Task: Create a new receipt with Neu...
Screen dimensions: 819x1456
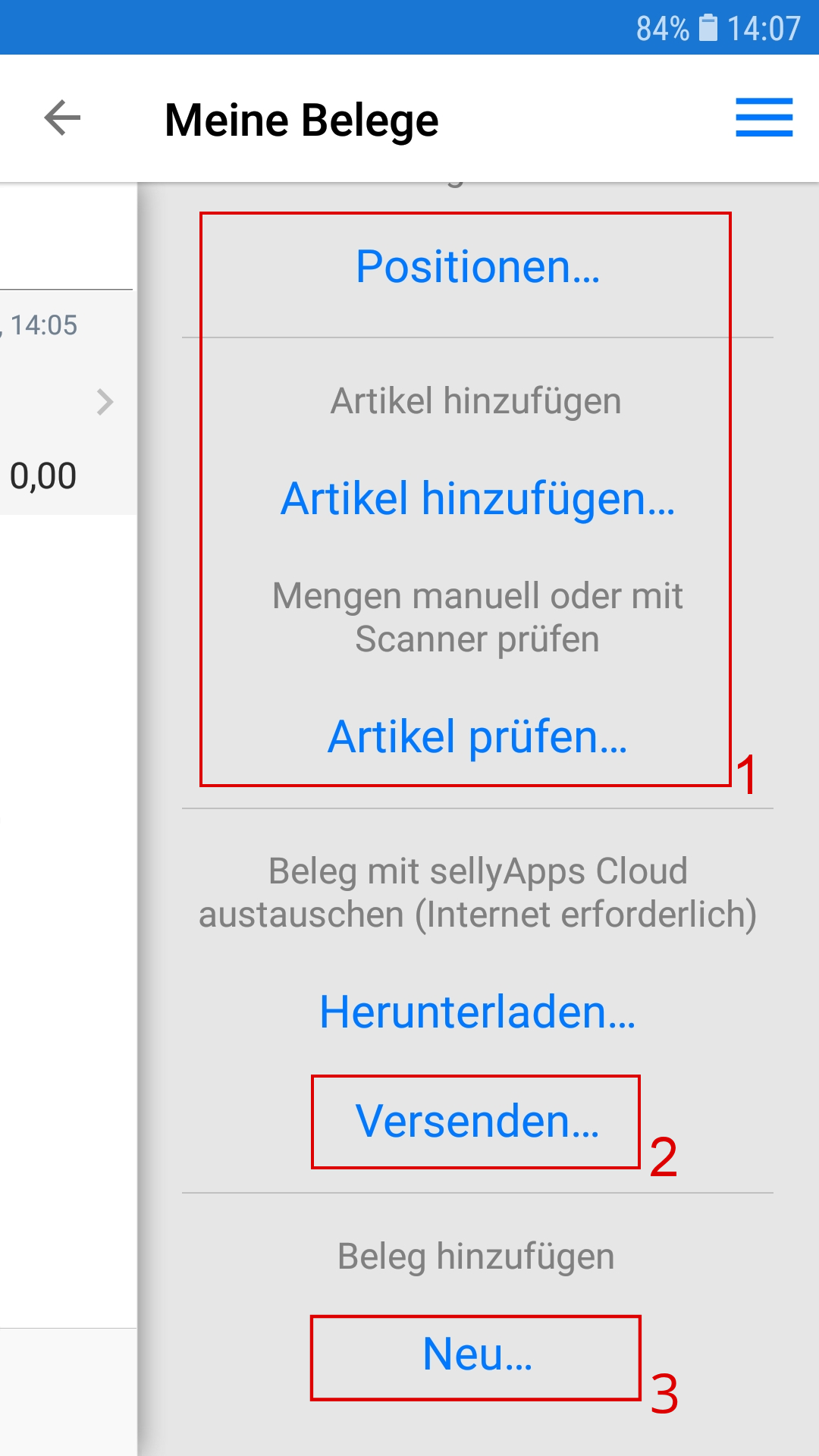Action: (x=478, y=1354)
